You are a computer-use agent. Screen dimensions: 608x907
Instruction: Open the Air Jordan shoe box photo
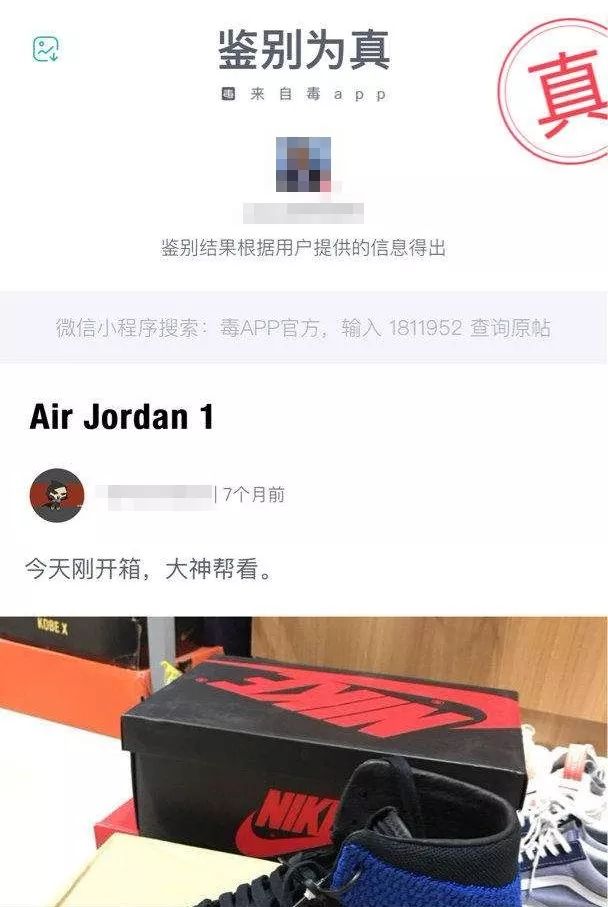(x=304, y=761)
